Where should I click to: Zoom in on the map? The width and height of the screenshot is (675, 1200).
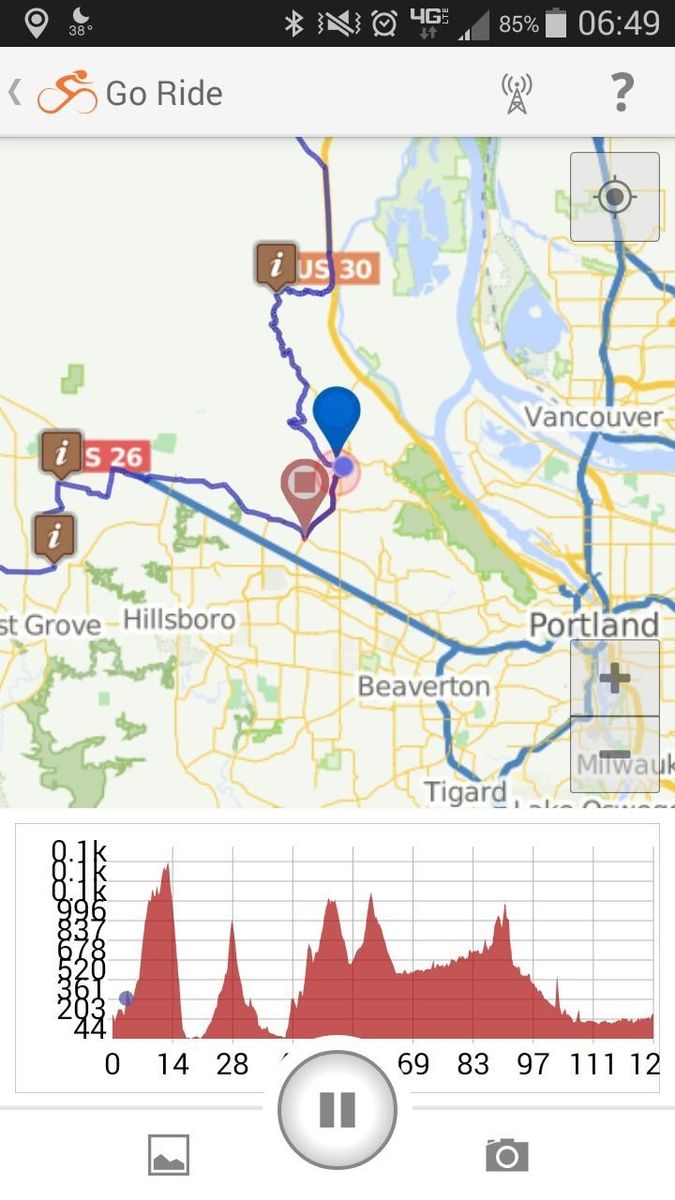click(x=614, y=679)
